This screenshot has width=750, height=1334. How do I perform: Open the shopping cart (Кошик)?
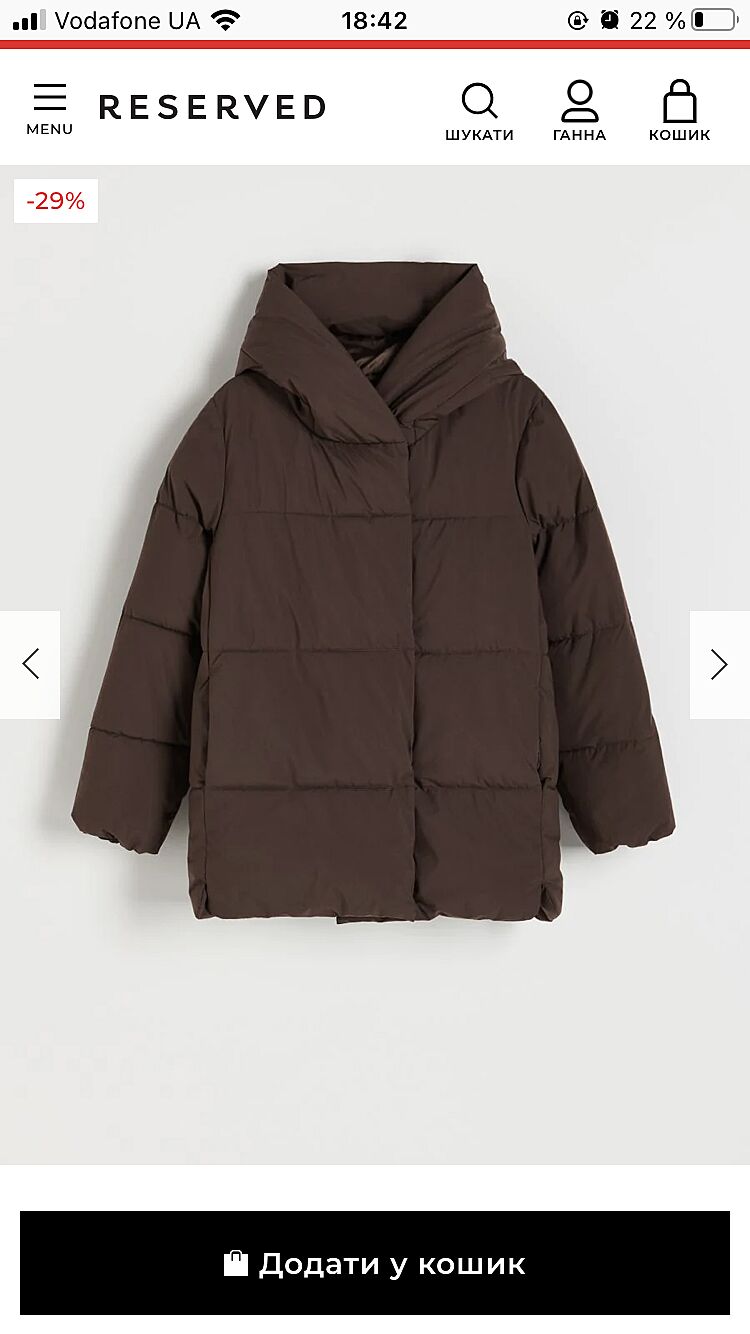[679, 111]
